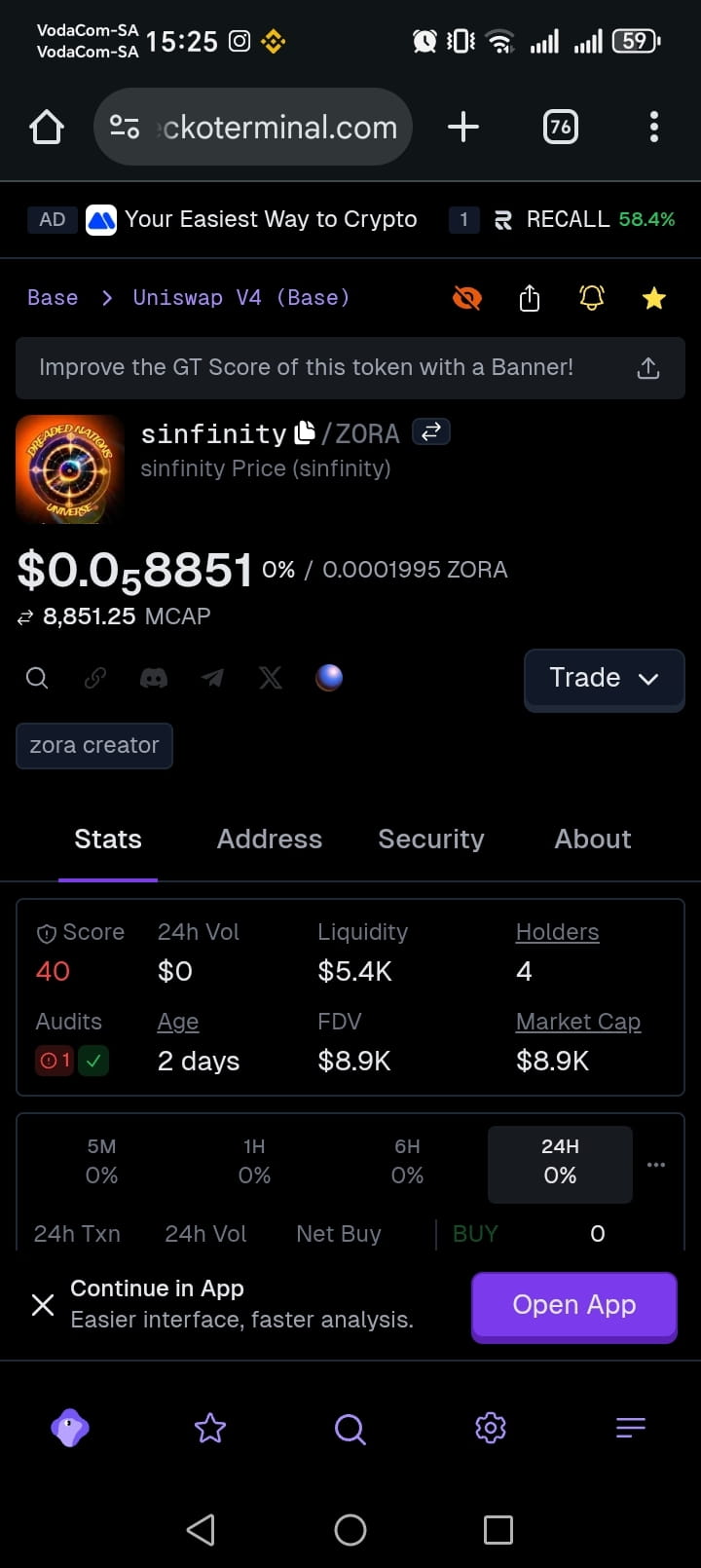701x1568 pixels.
Task: Open App via the purple button
Action: click(573, 1305)
